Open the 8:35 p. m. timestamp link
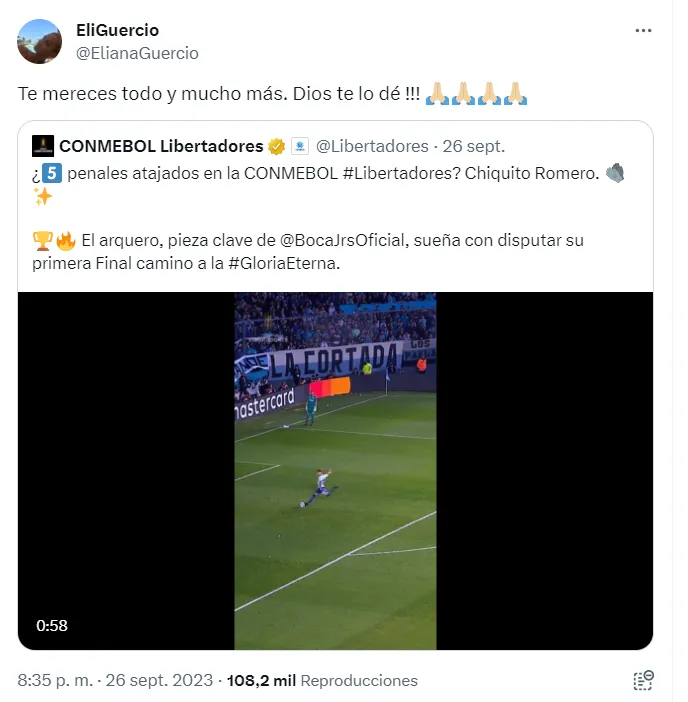The image size is (688, 702). [54, 680]
